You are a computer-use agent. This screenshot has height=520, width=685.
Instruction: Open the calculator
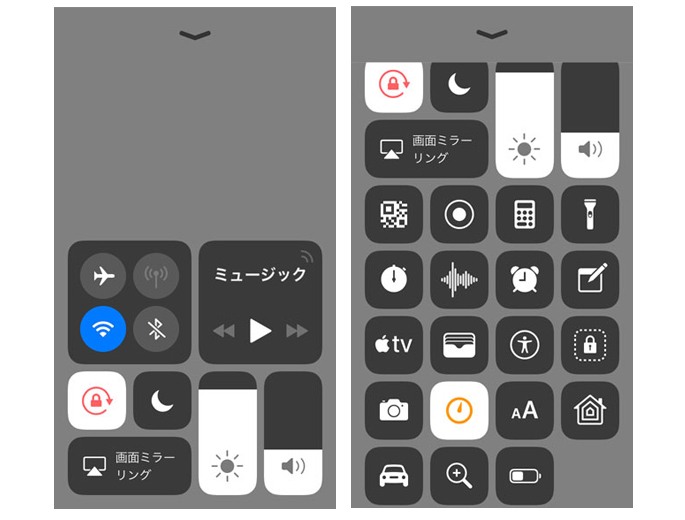point(525,214)
